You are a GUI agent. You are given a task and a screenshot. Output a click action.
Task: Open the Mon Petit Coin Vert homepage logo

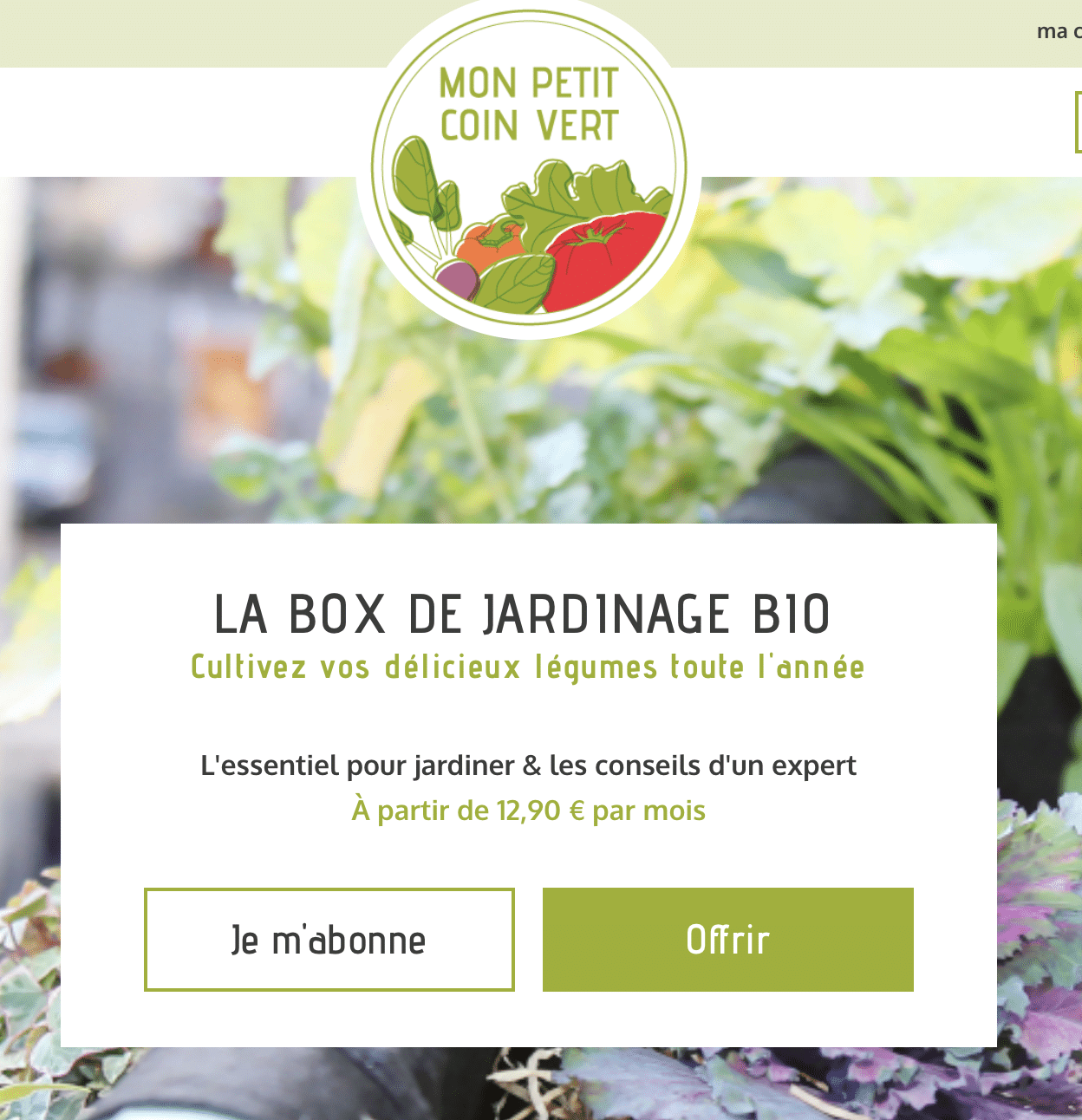point(529,169)
